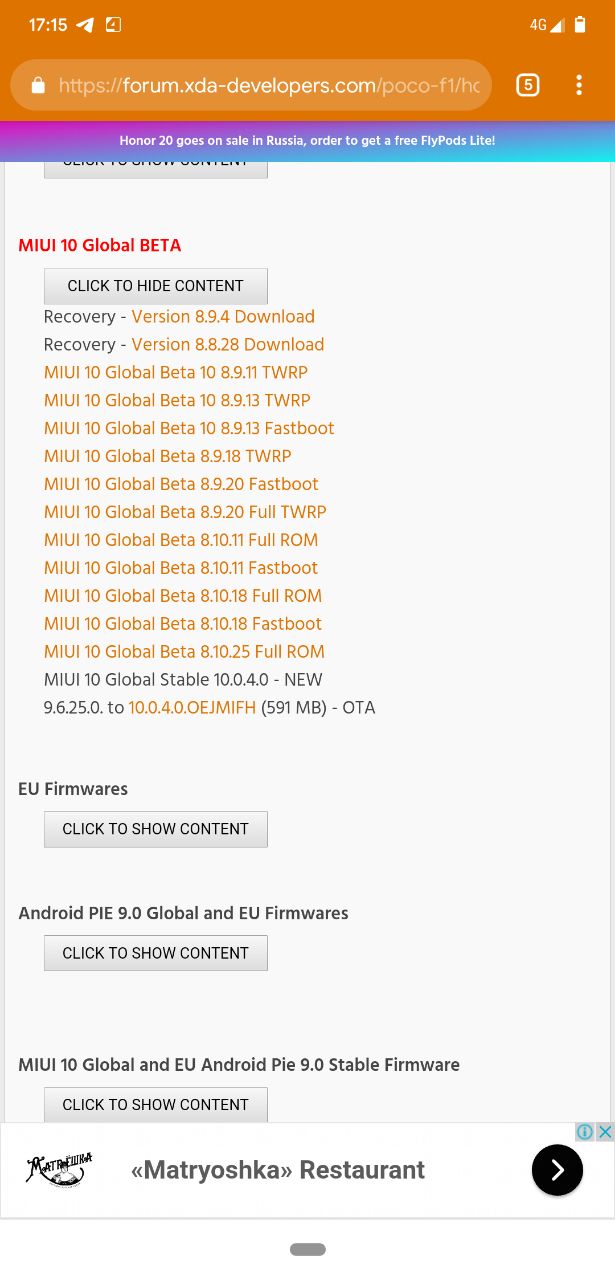Tap the URL address bar
Image resolution: width=615 pixels, height=1280 pixels.
click(x=252, y=85)
